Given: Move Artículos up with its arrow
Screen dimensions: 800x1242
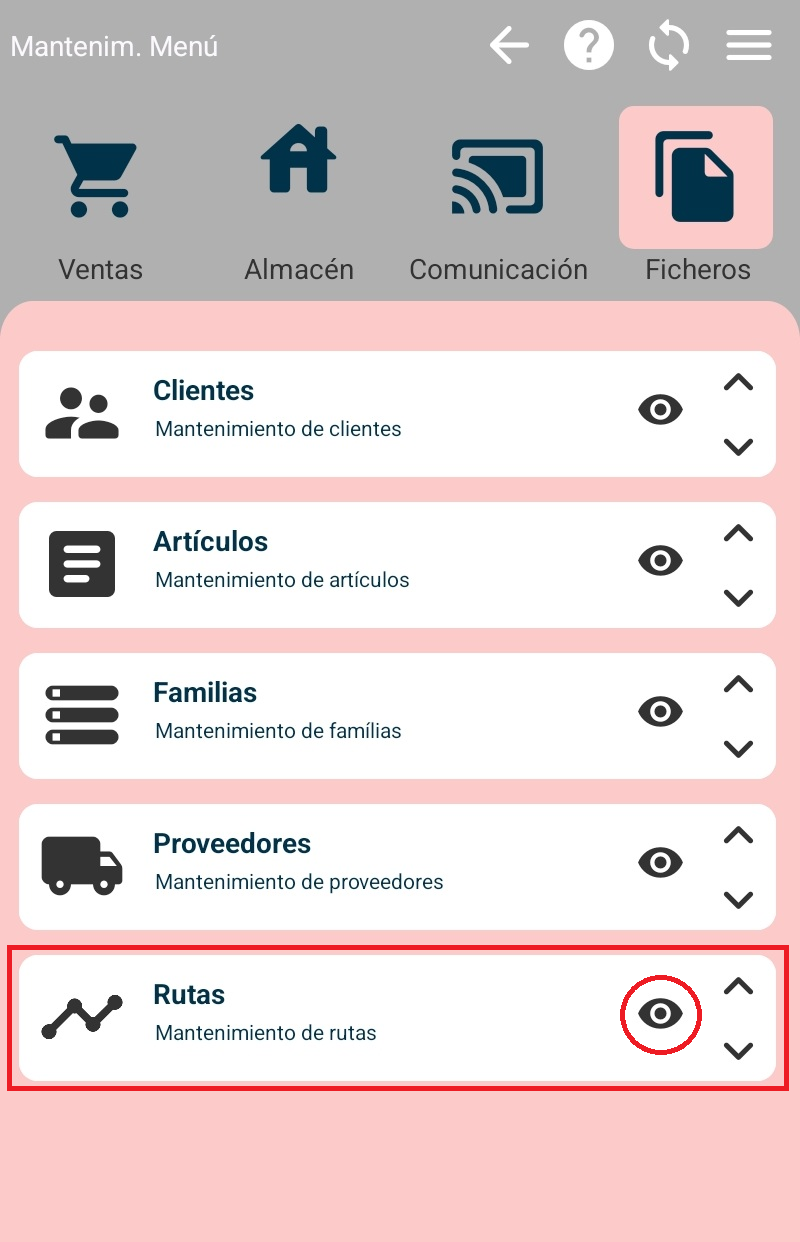Looking at the screenshot, I should point(738,534).
